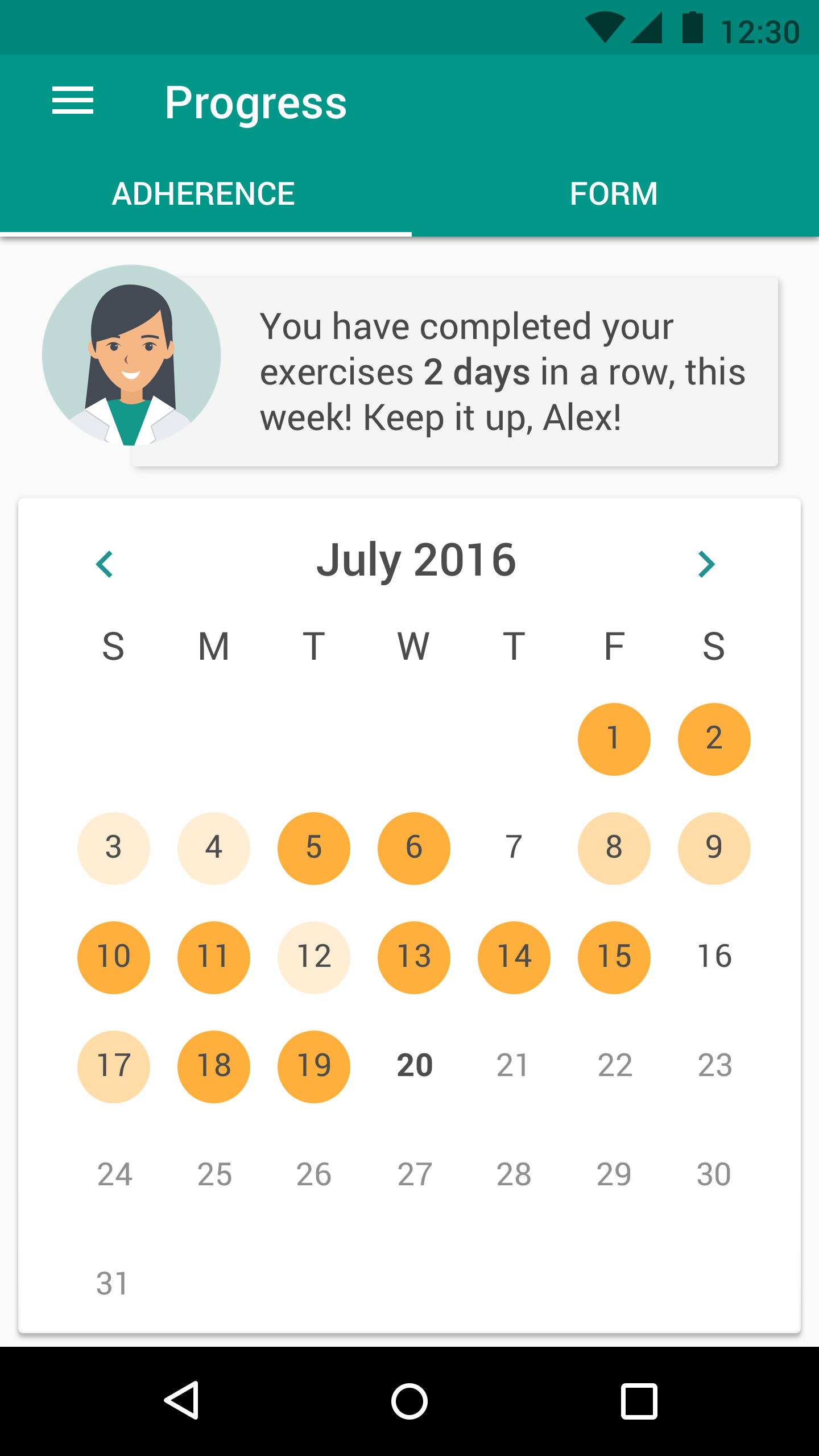The image size is (819, 1456).
Task: Open the hamburger navigation menu
Action: pyautogui.click(x=73, y=101)
